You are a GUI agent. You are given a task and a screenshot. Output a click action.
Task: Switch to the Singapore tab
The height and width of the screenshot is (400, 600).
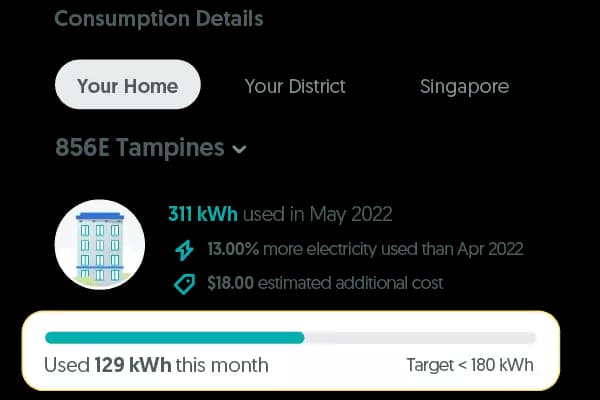[x=464, y=86]
